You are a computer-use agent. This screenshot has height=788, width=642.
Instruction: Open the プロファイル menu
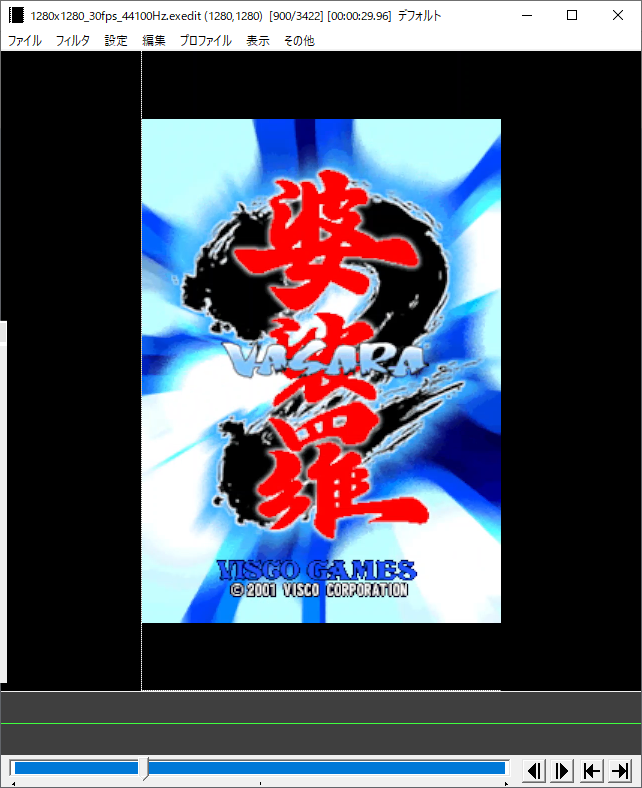click(x=205, y=41)
